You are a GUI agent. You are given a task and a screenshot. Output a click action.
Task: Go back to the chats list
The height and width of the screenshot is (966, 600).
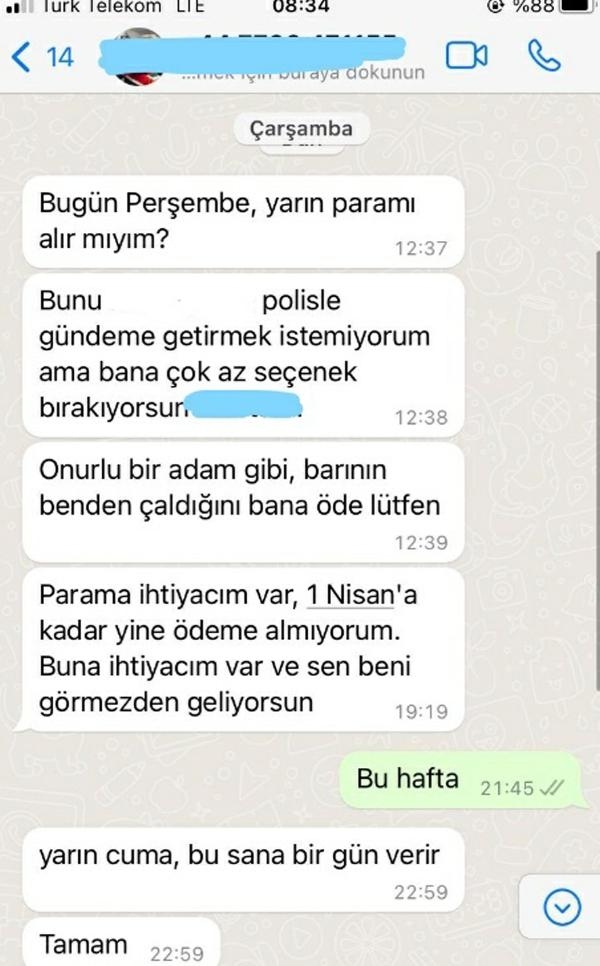(40, 57)
